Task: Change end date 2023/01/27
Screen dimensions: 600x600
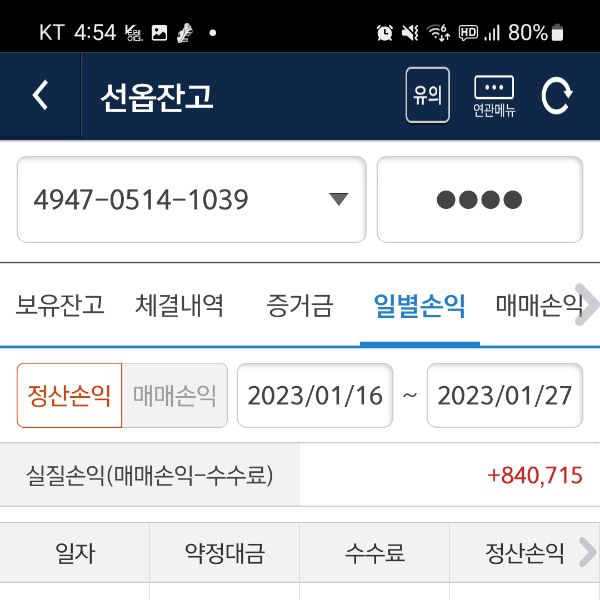Action: tap(505, 395)
